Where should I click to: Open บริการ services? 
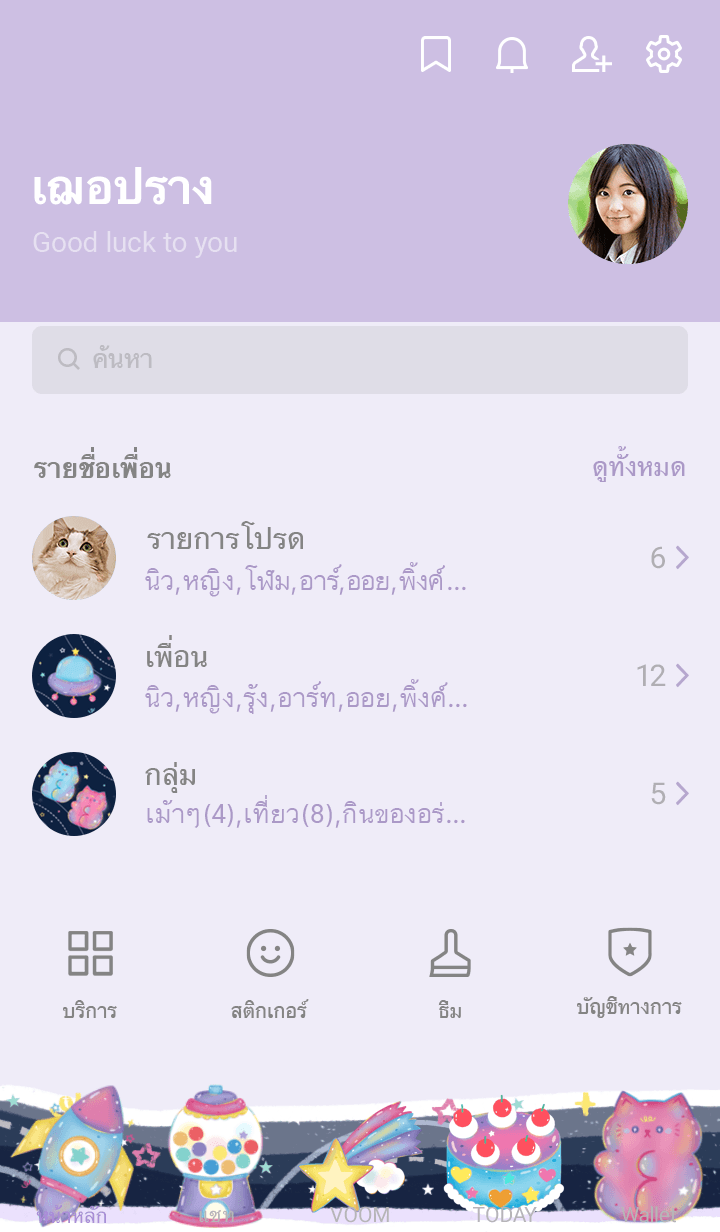pyautogui.click(x=90, y=973)
